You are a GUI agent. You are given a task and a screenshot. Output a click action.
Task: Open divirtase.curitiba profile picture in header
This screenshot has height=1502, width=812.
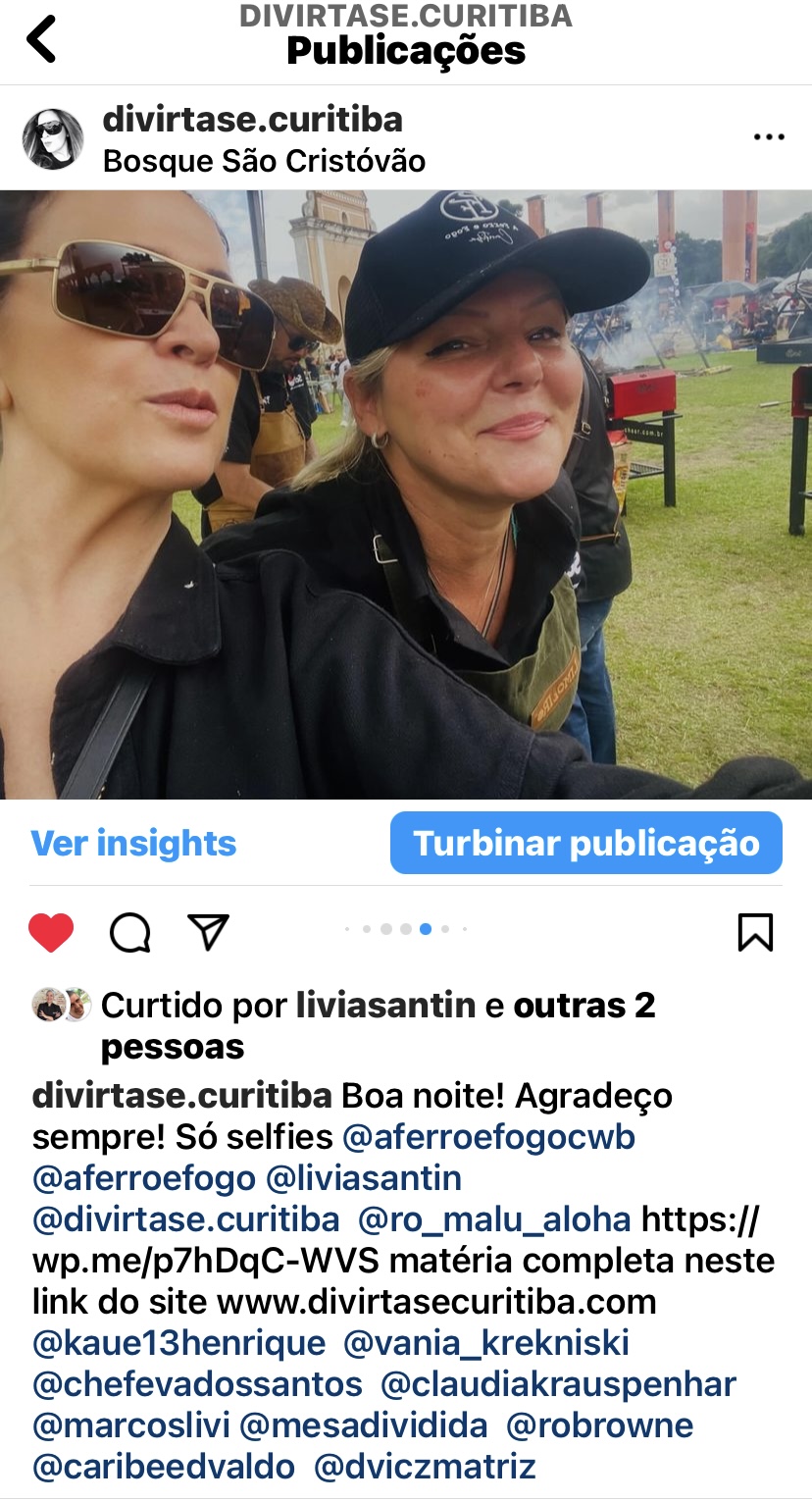pyautogui.click(x=53, y=139)
